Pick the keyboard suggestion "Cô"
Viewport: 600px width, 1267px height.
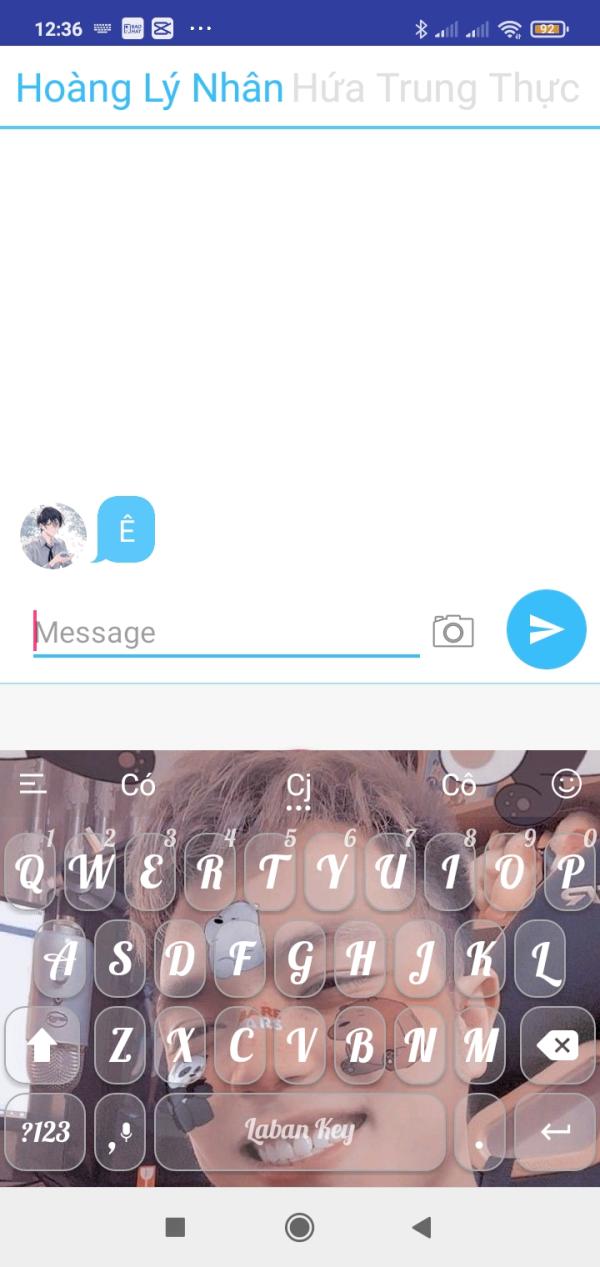click(x=459, y=785)
